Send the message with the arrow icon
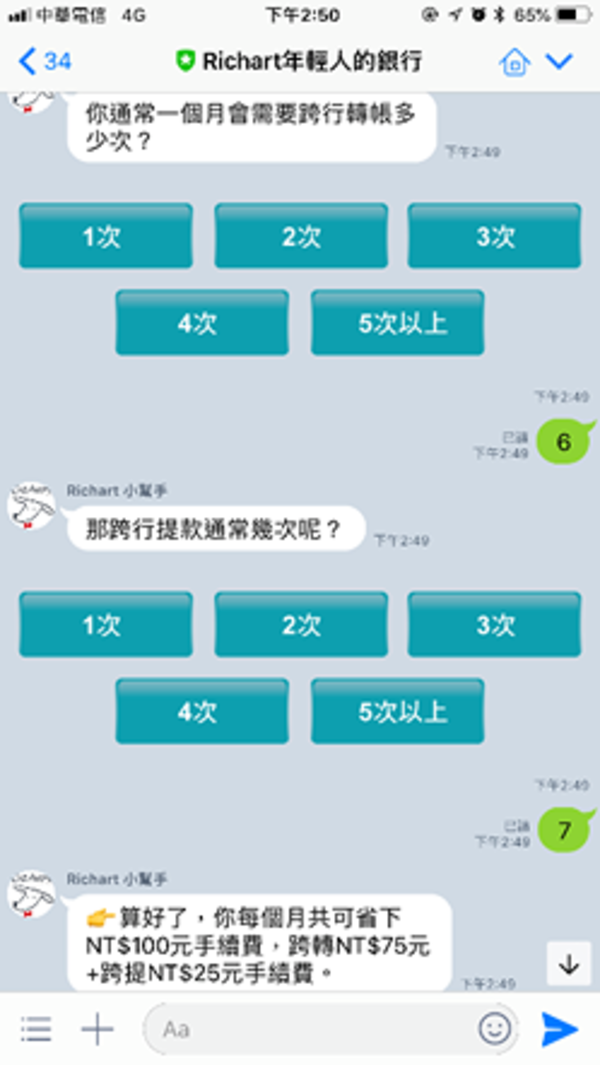Image resolution: width=600 pixels, height=1065 pixels. tap(559, 1029)
